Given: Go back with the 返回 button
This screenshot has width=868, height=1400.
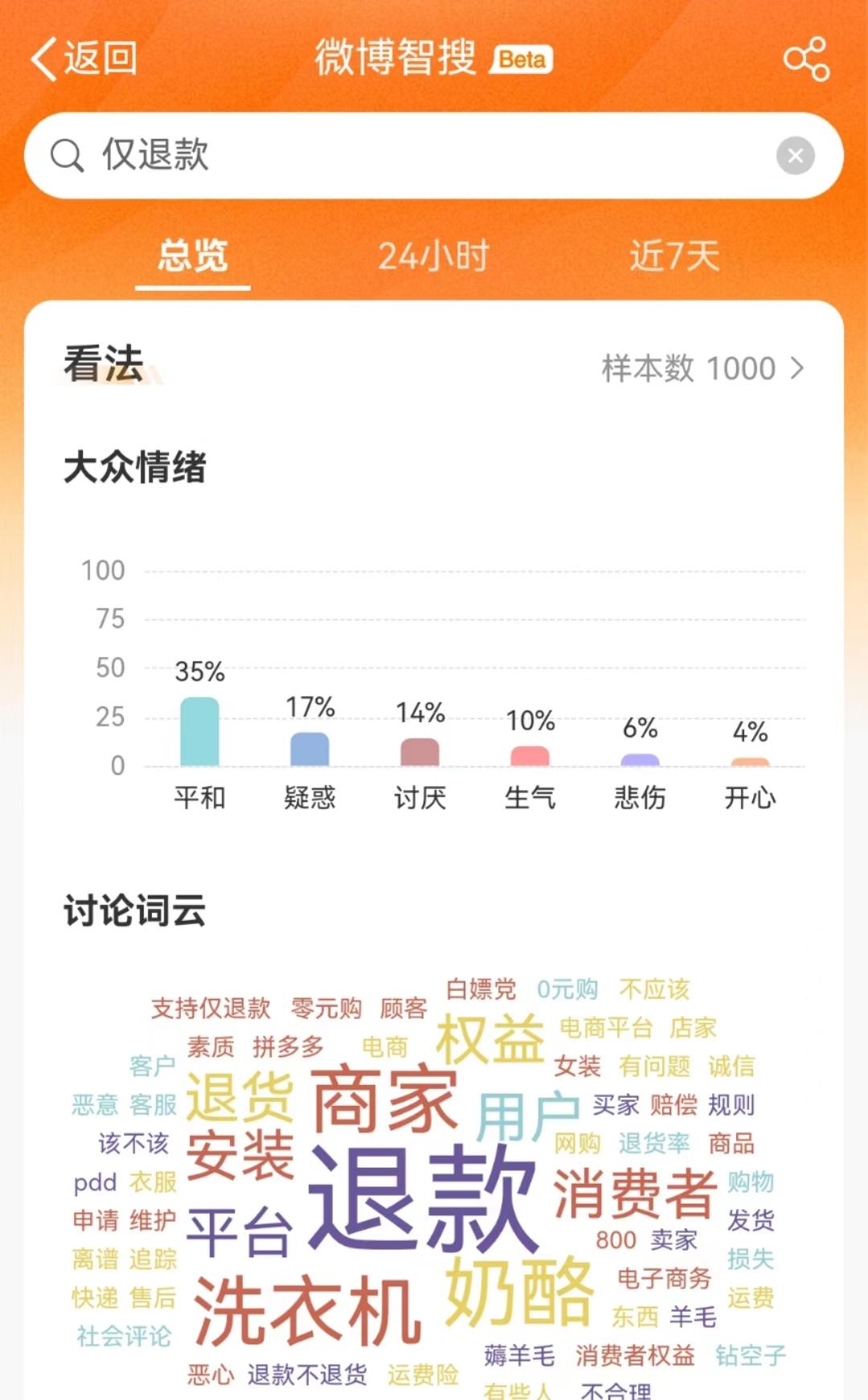Looking at the screenshot, I should tap(84, 59).
